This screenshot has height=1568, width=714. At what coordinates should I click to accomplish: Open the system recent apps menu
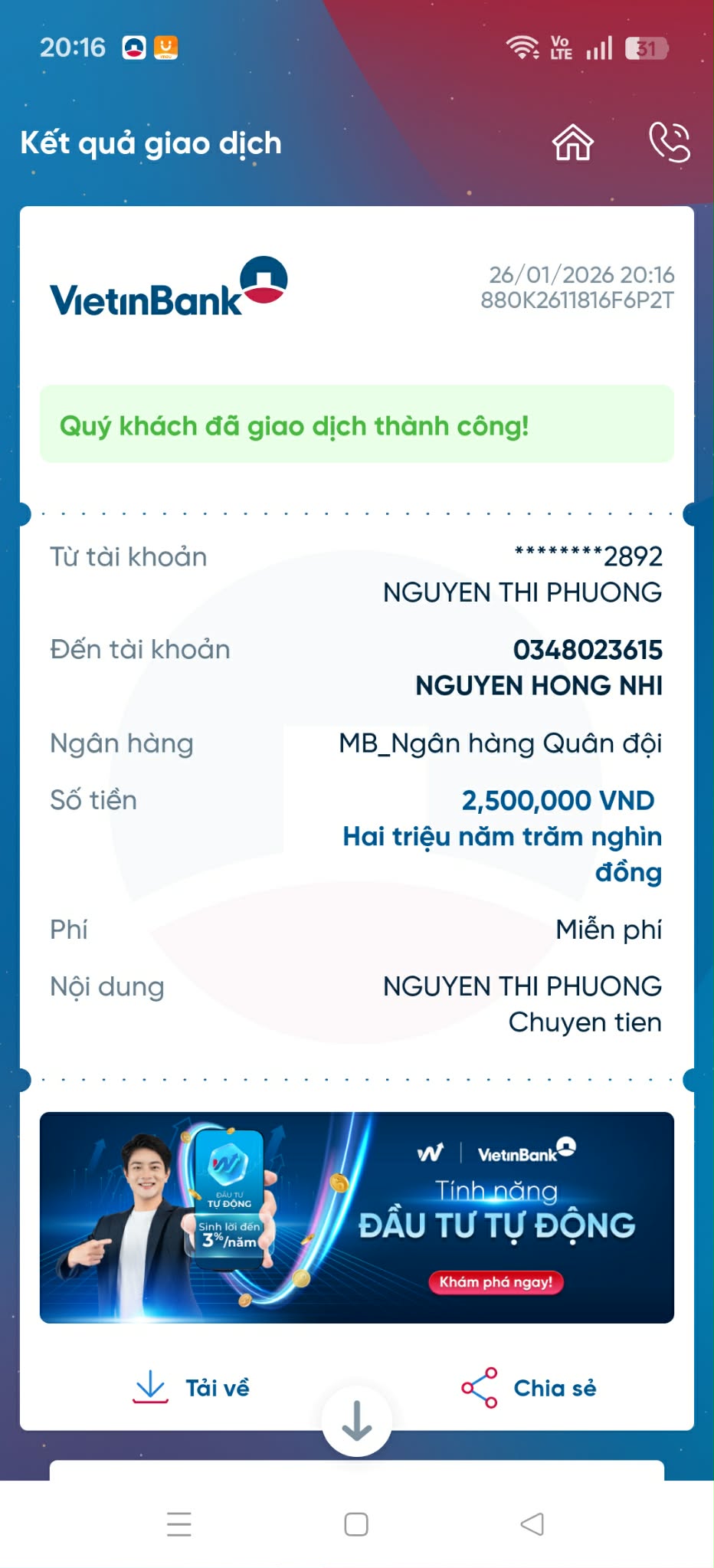tap(179, 1524)
